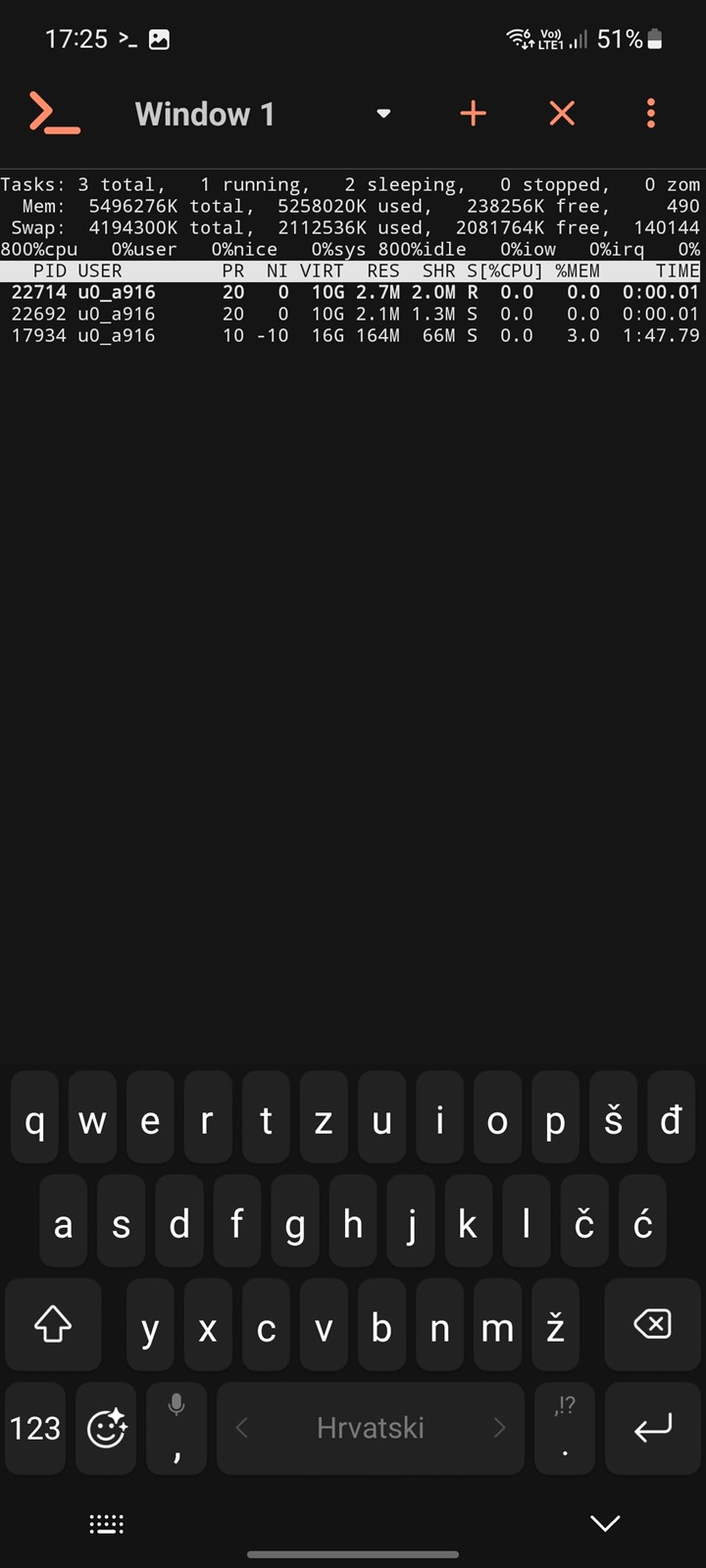Tap the comma key with microphone
706x1568 pixels.
tap(176, 1428)
